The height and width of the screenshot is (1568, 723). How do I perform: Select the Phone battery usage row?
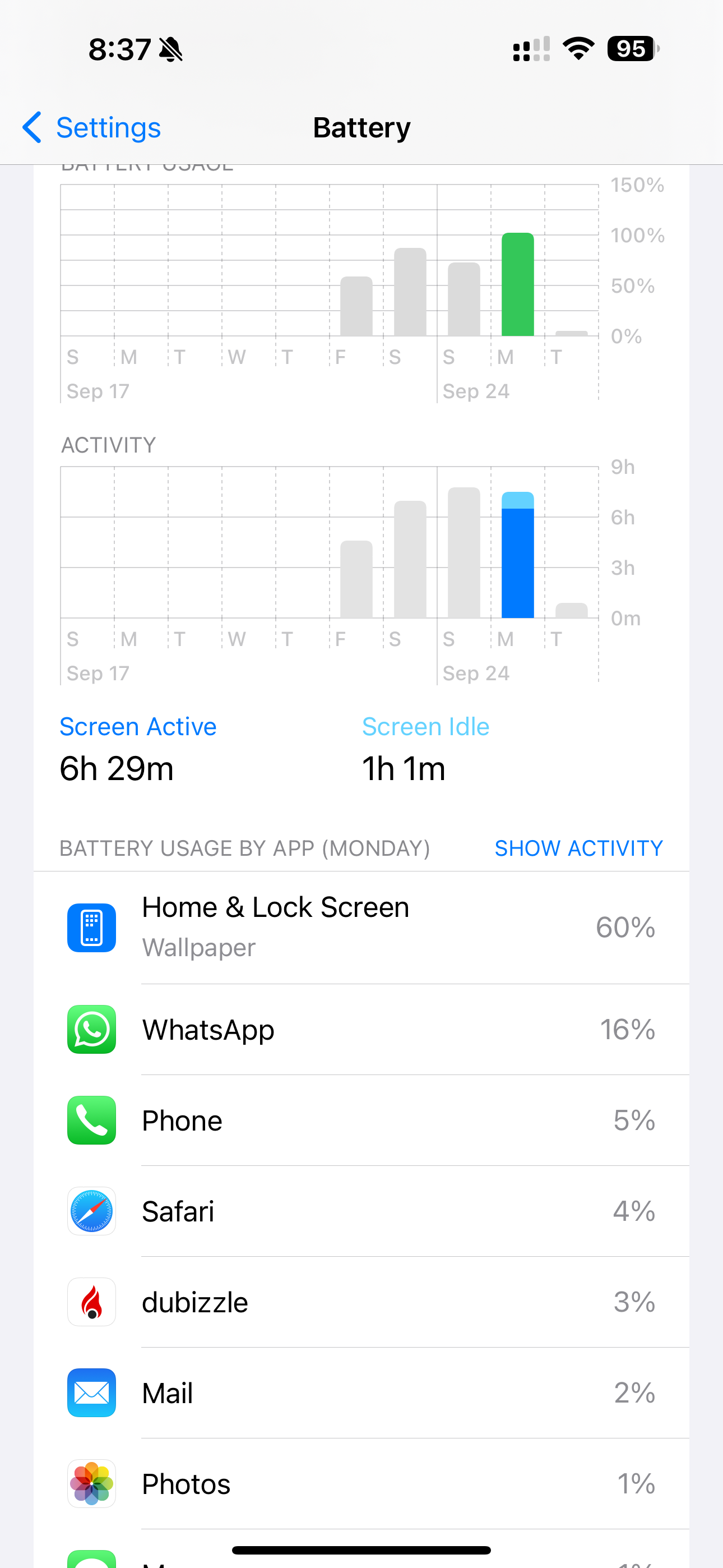pos(361,1120)
